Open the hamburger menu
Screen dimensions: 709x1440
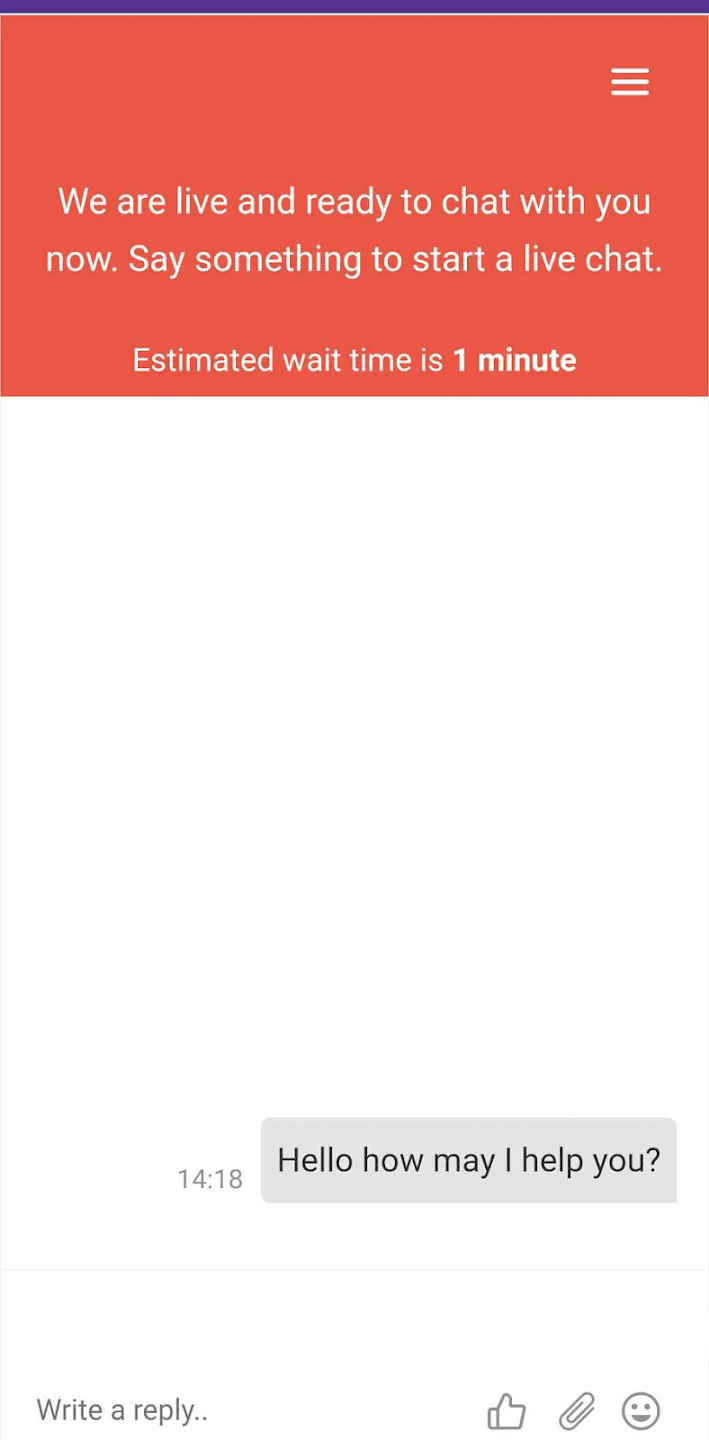(630, 82)
